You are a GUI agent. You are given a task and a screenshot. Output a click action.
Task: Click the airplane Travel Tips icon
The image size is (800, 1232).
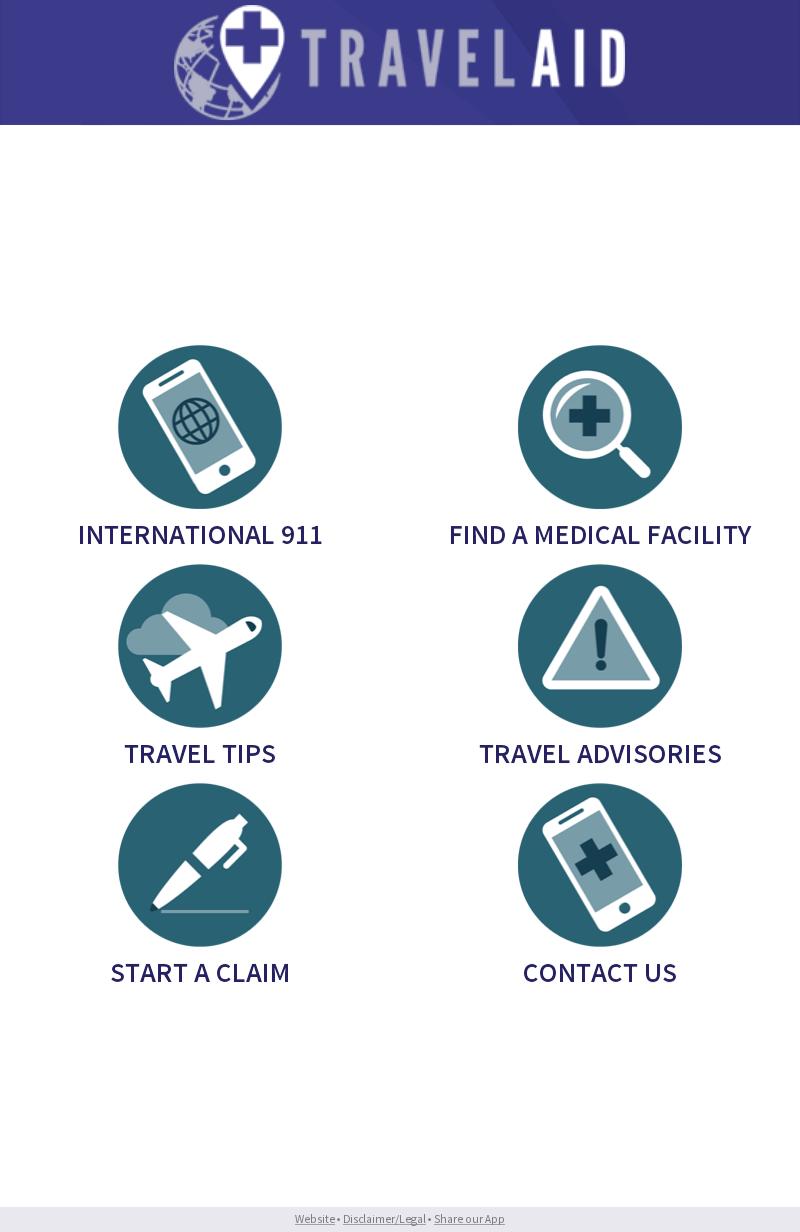click(199, 646)
